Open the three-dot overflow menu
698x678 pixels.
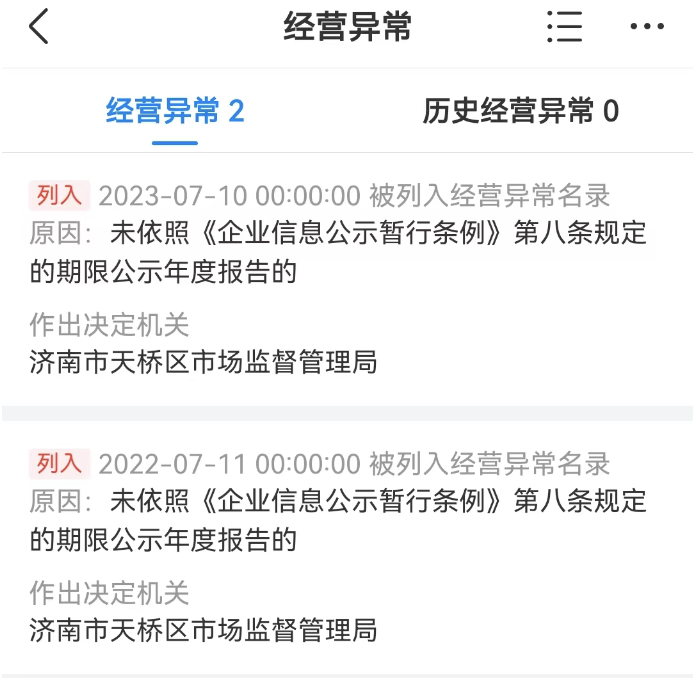click(x=647, y=27)
